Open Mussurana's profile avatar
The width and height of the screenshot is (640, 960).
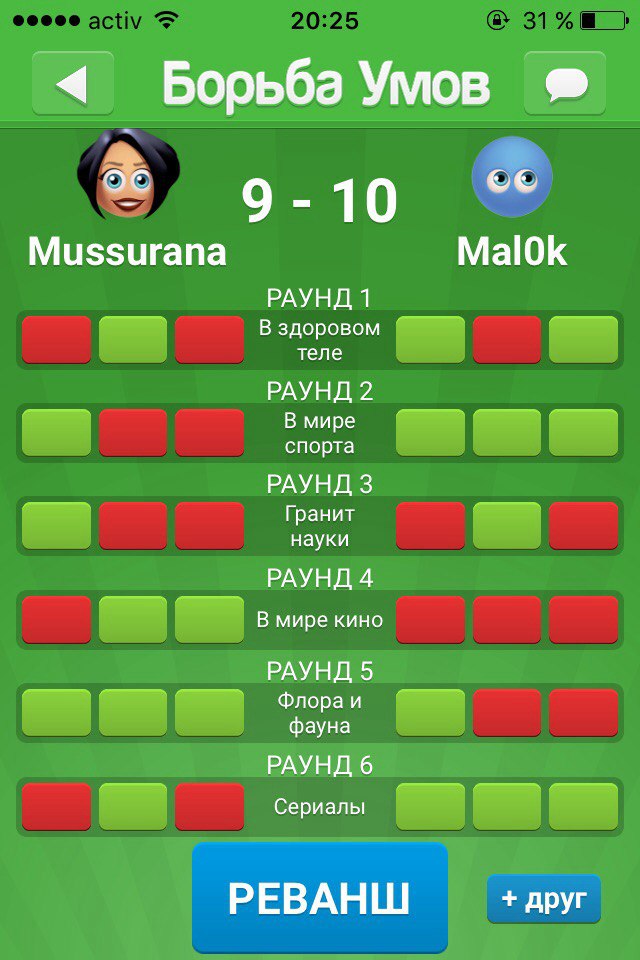127,177
